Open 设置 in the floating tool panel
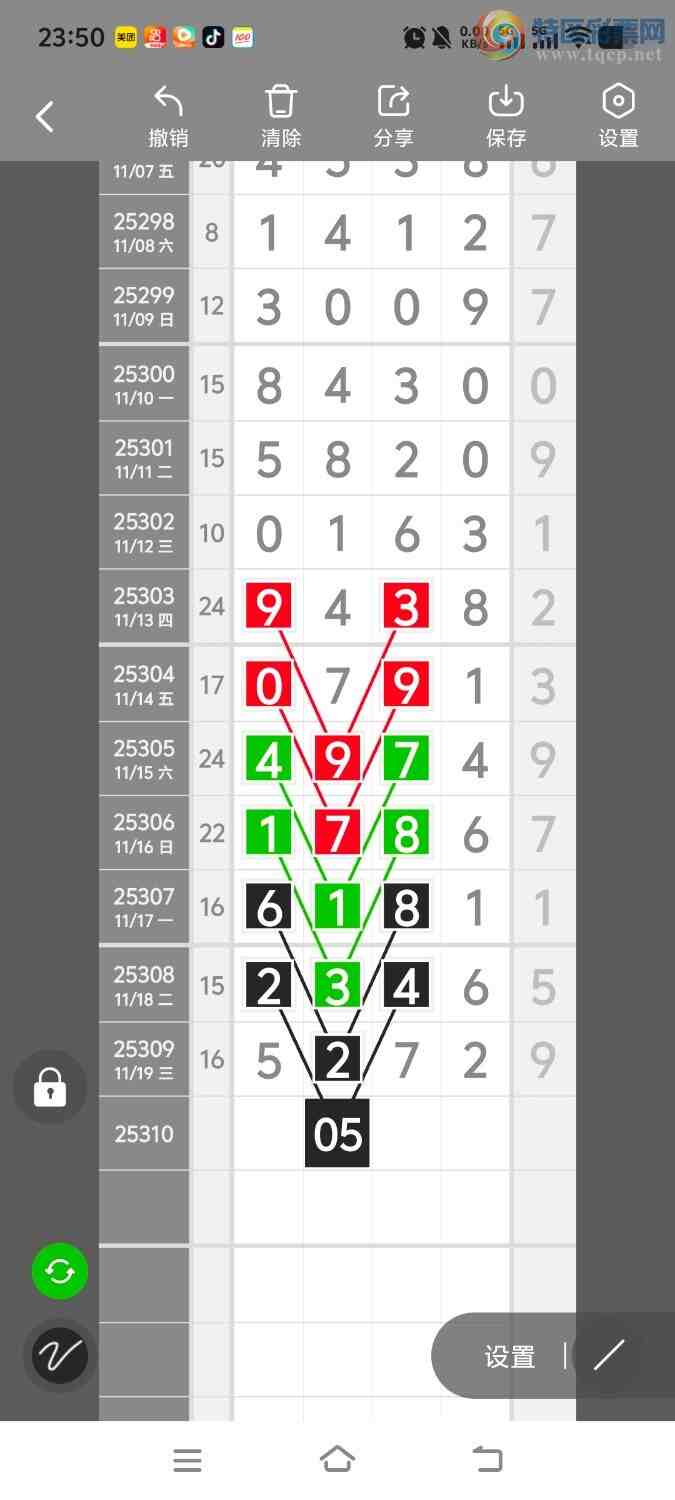This screenshot has width=675, height=1500. point(510,1357)
